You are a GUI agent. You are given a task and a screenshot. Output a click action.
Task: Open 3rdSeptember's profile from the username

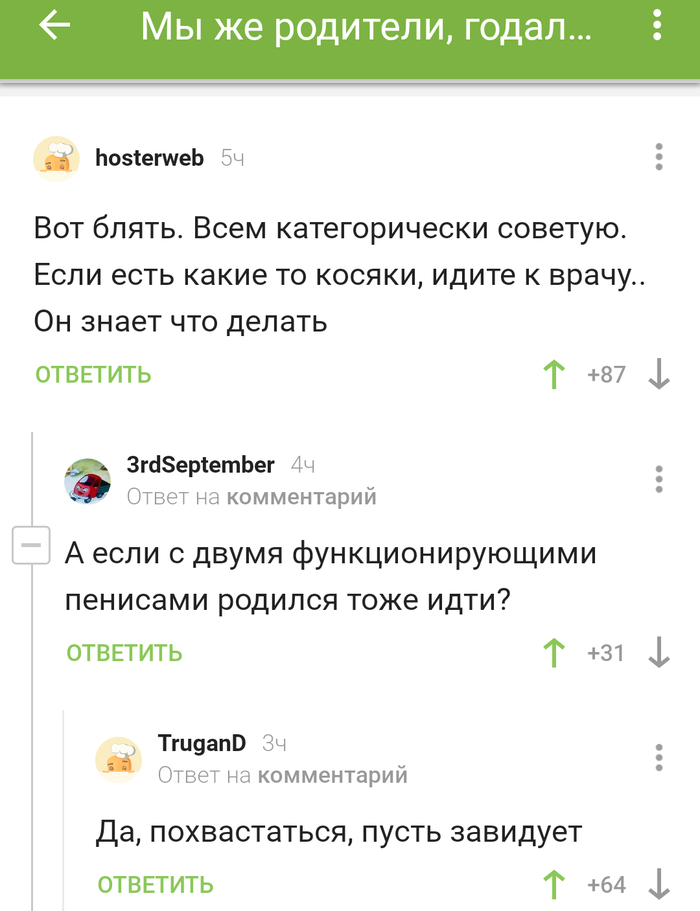click(200, 465)
